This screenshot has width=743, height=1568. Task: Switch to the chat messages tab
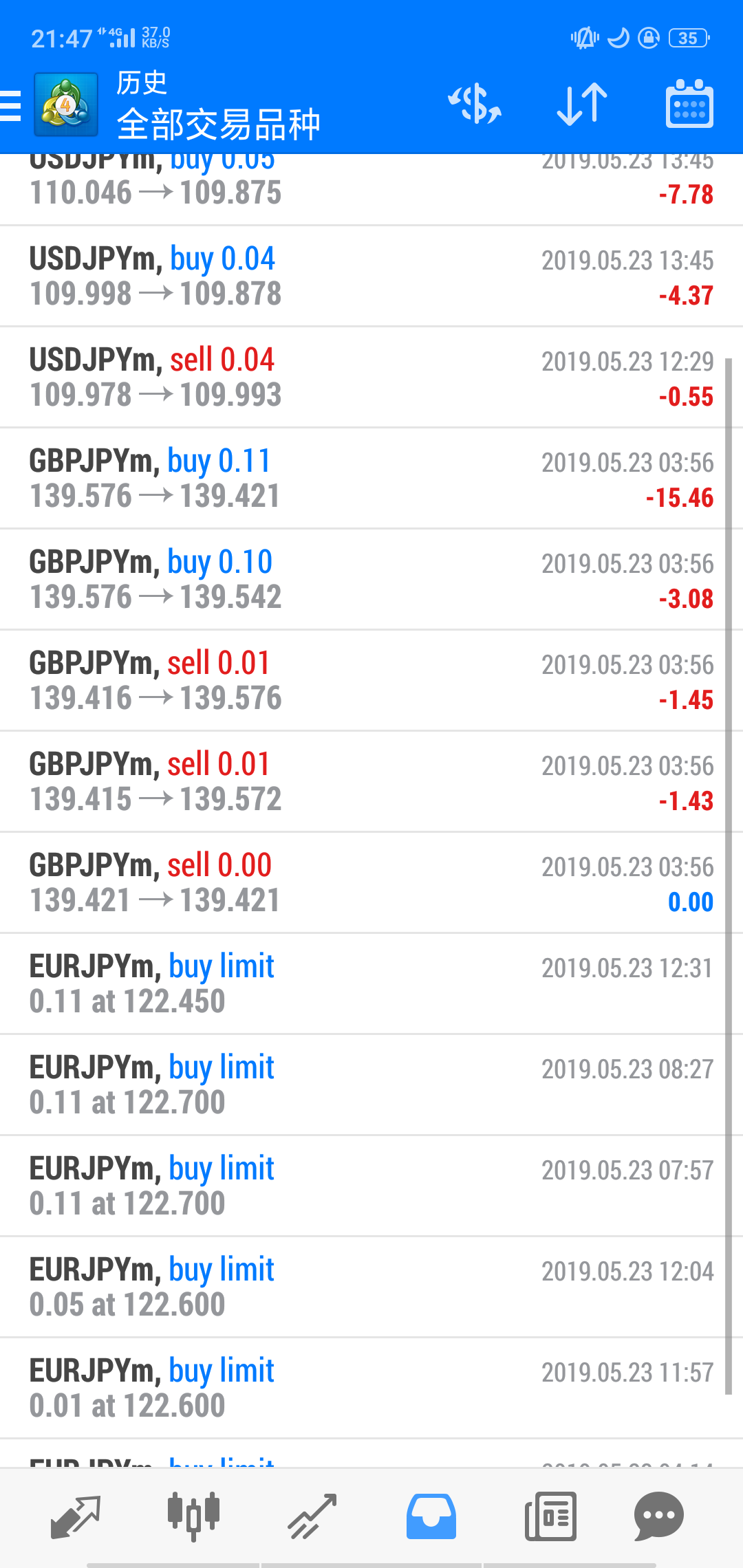[658, 1516]
